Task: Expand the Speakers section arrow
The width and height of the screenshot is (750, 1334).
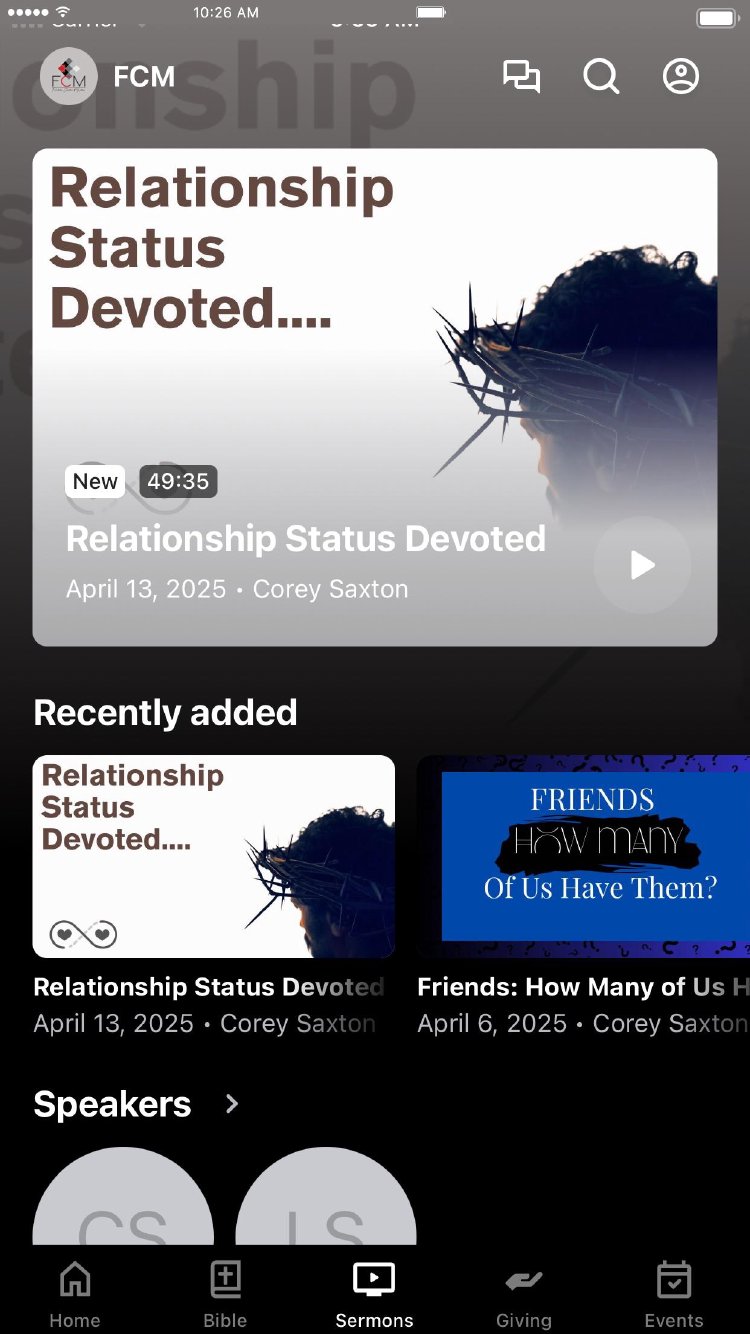Action: point(232,1104)
